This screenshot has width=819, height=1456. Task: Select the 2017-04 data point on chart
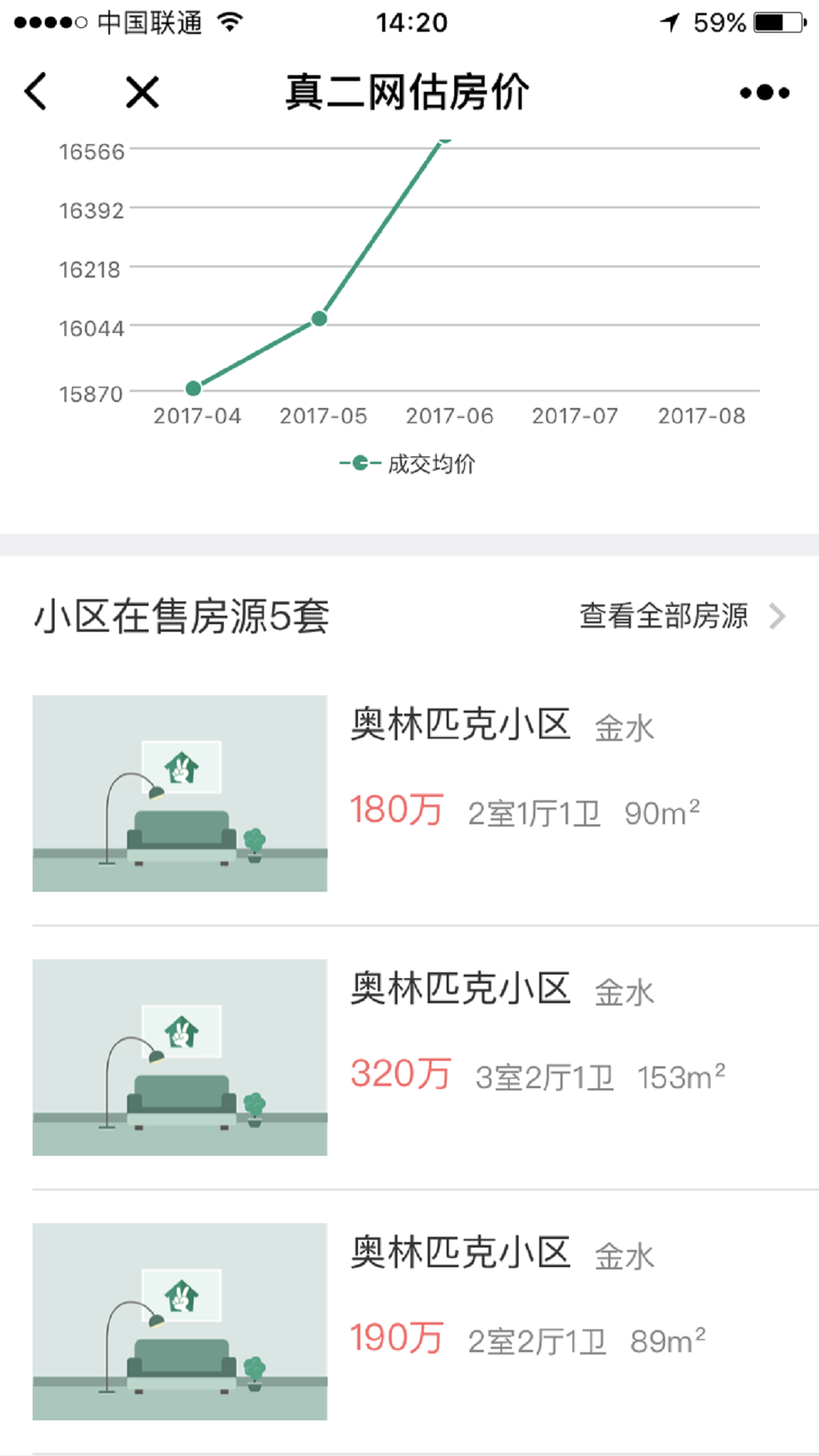(193, 388)
